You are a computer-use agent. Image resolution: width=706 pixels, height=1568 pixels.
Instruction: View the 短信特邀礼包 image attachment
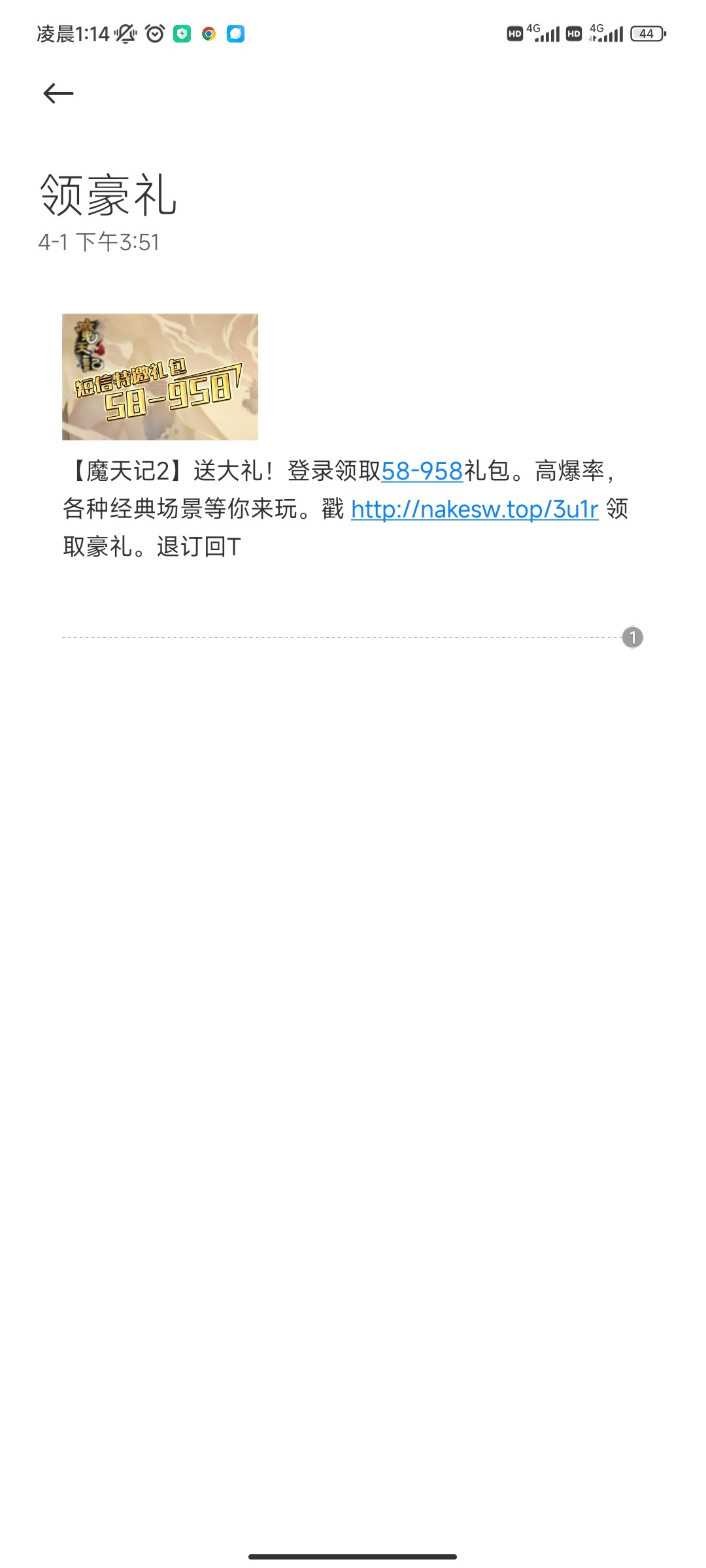[160, 376]
